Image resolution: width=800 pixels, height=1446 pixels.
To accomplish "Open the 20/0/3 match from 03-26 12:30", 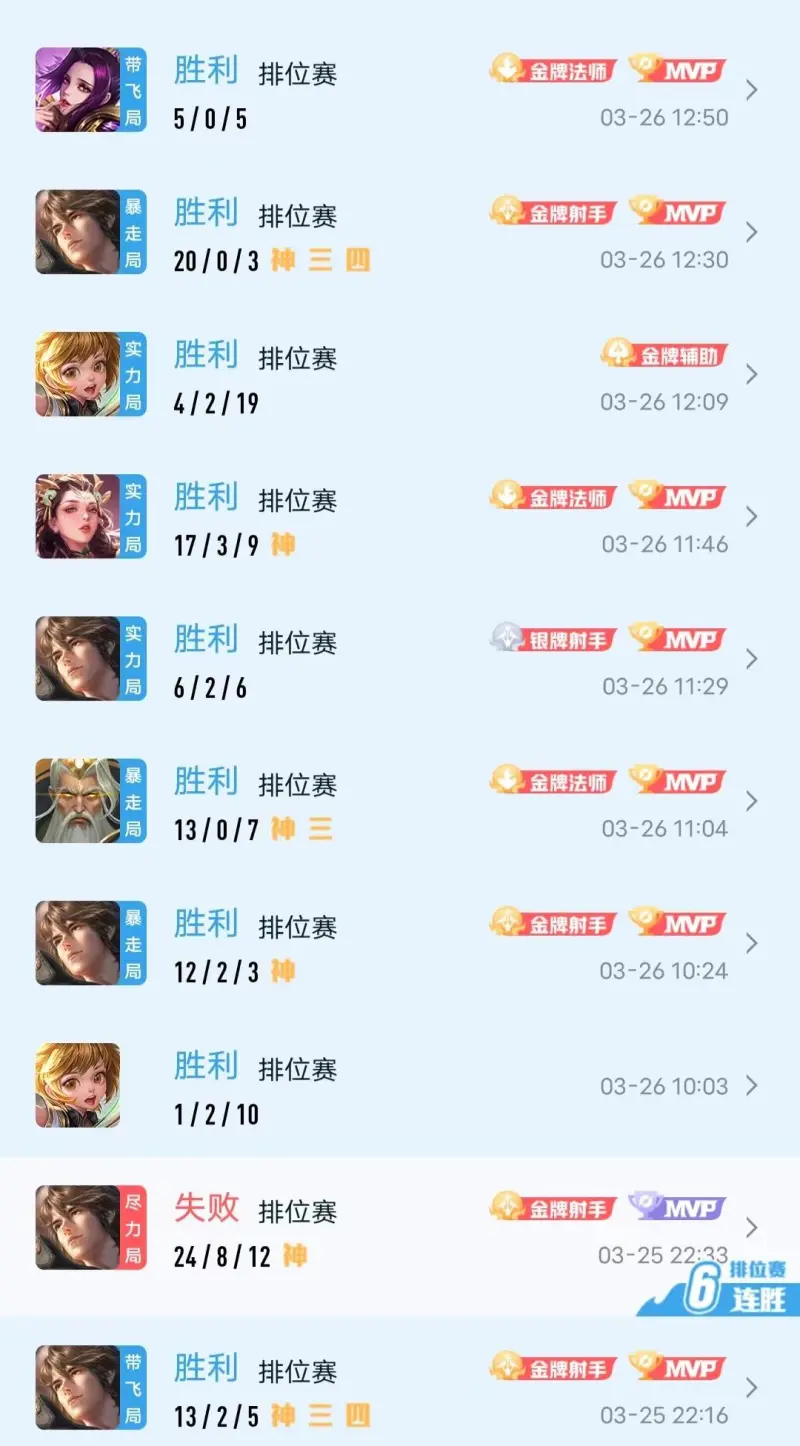I will coord(400,234).
